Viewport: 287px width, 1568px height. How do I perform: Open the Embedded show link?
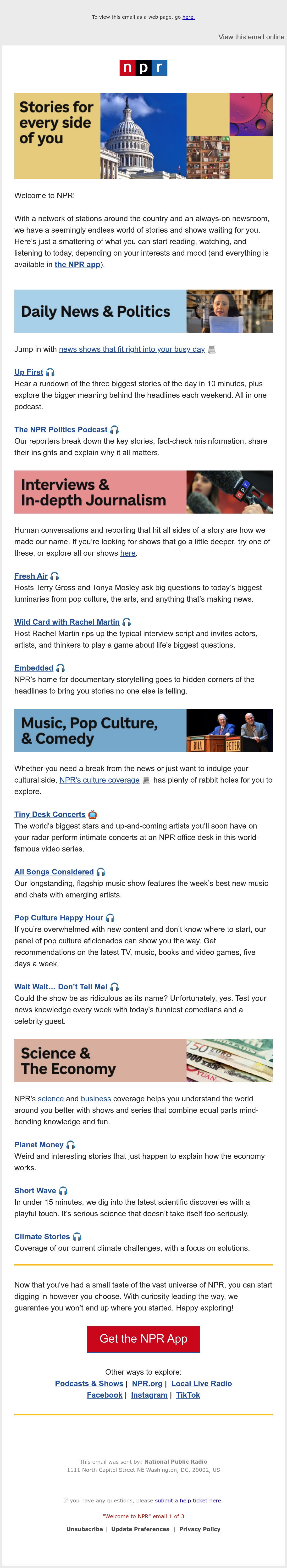pos(34,668)
